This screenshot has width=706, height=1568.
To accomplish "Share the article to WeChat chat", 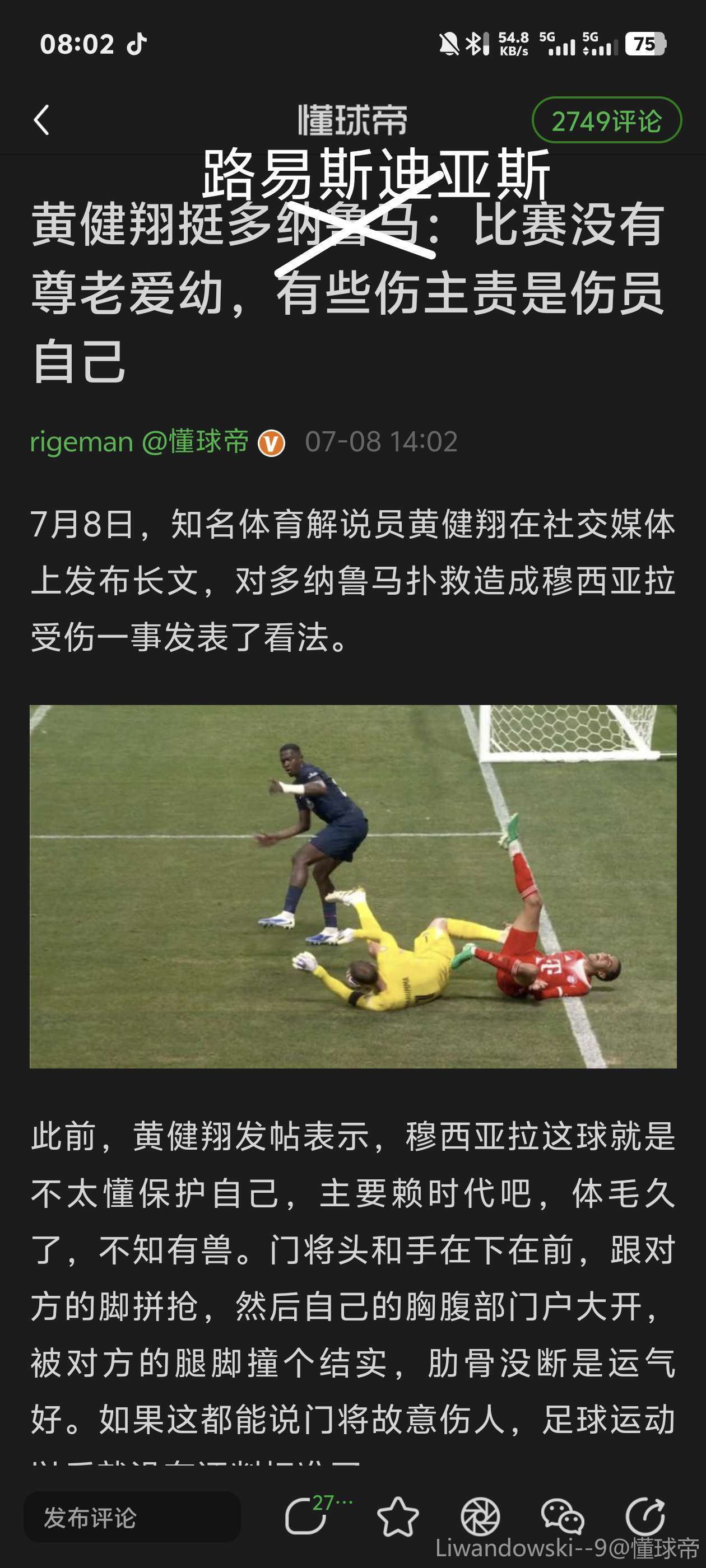I will pos(561,1516).
